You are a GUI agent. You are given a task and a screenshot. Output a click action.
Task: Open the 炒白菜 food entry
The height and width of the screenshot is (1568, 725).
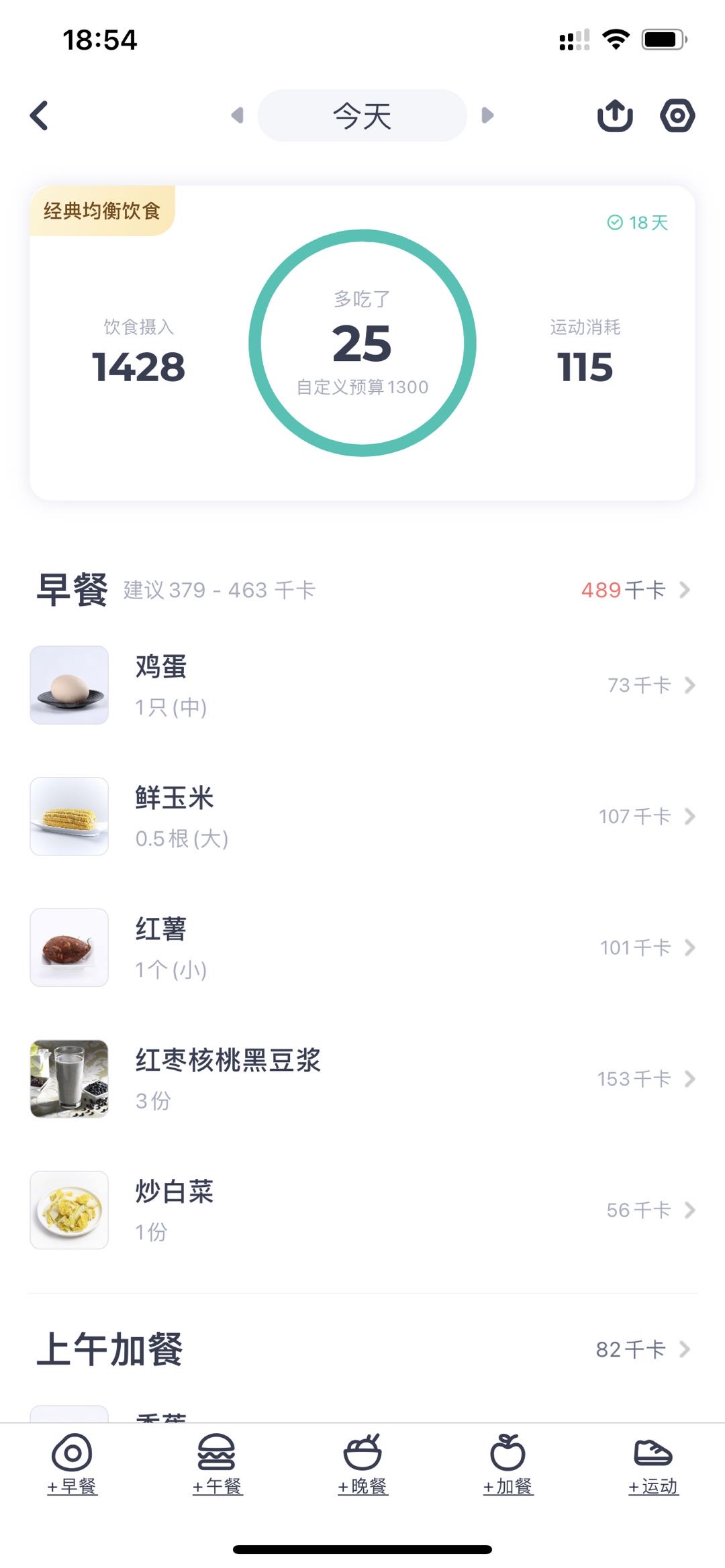point(362,1210)
